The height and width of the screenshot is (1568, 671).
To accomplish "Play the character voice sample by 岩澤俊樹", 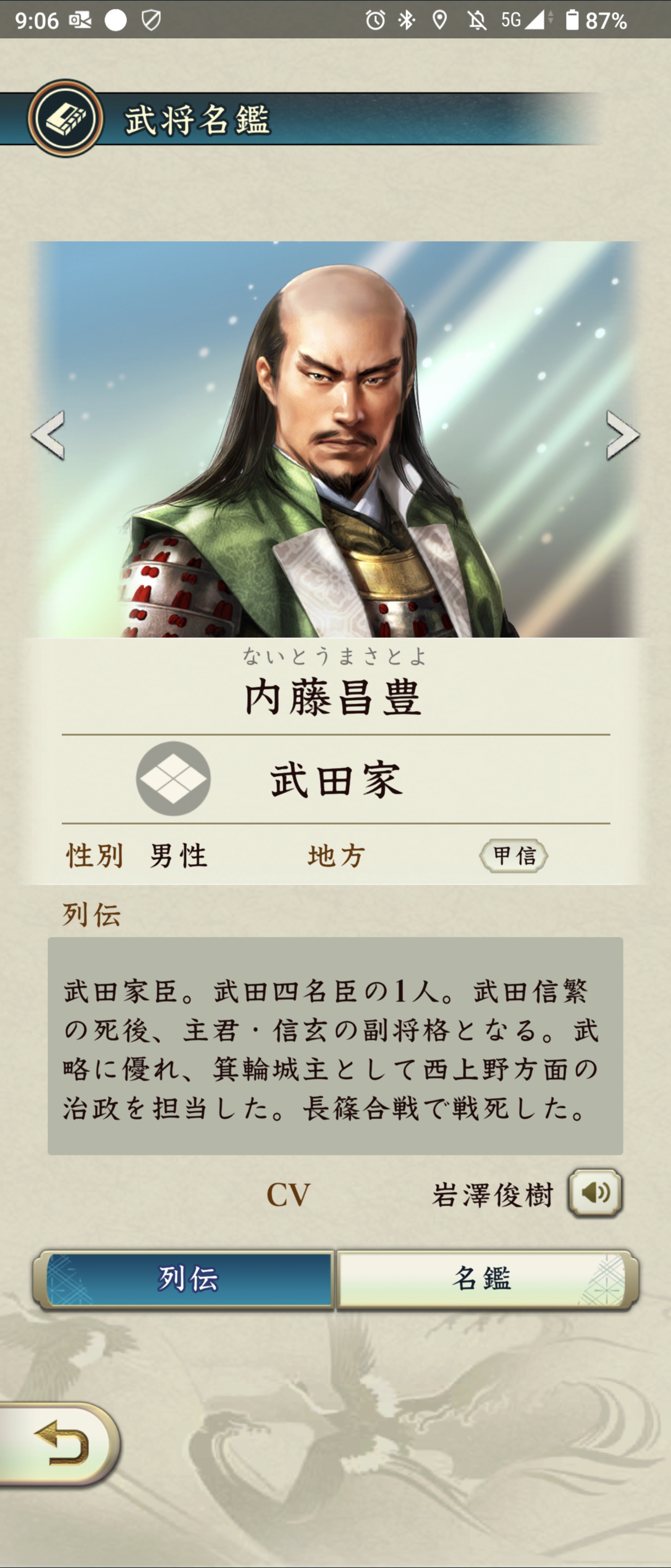I will pyautogui.click(x=594, y=1192).
